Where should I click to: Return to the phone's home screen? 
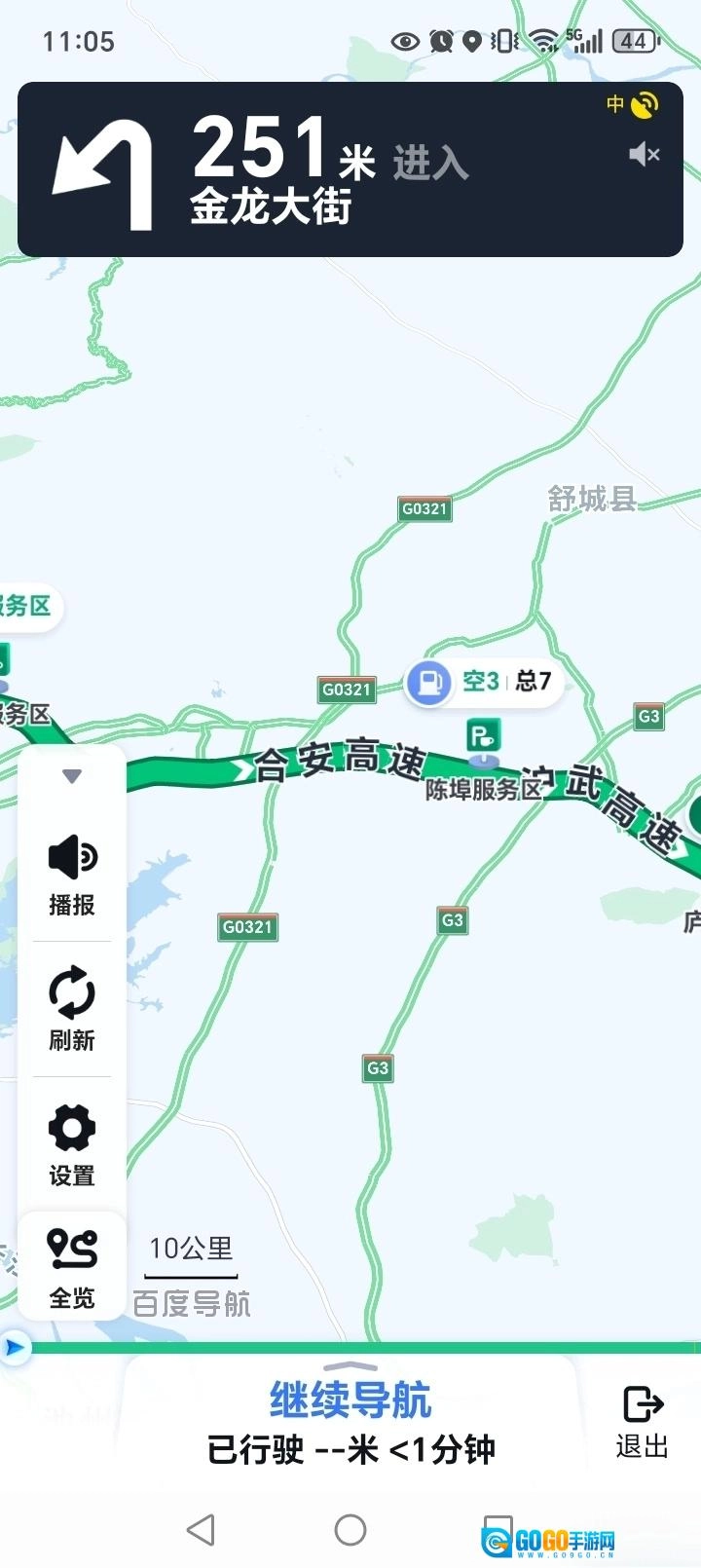coord(350,1529)
